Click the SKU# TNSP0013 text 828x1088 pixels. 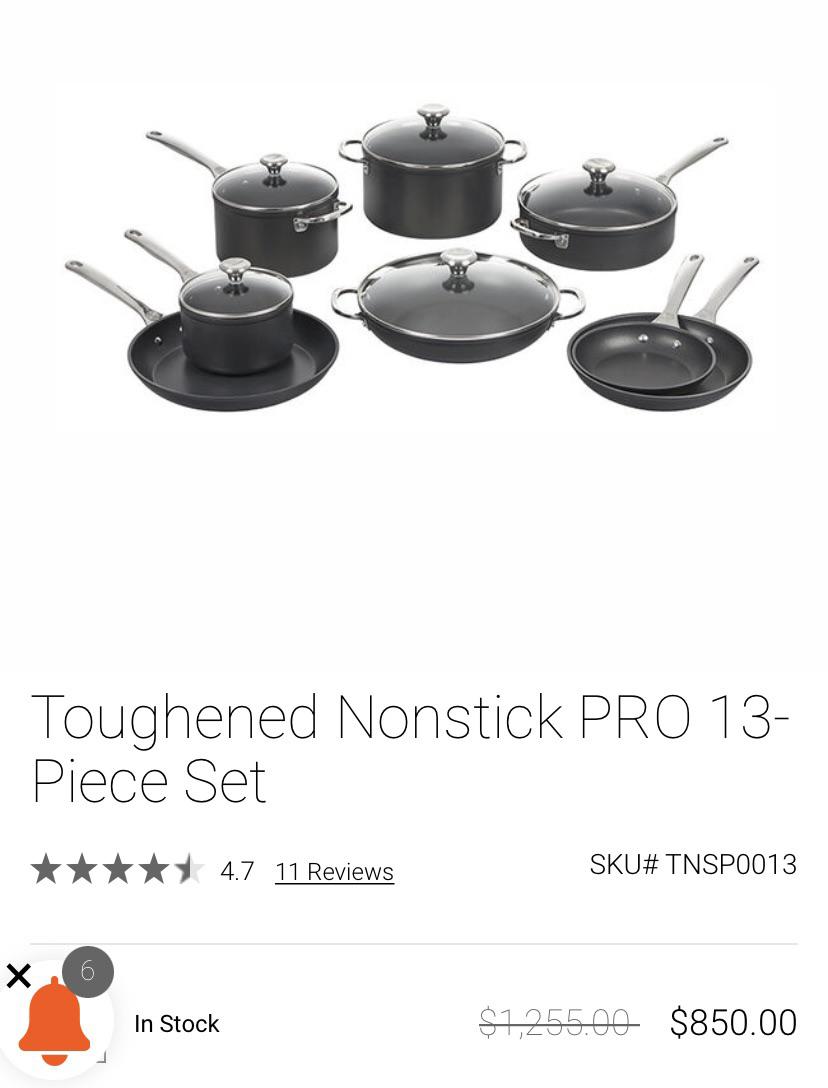pyautogui.click(x=693, y=865)
